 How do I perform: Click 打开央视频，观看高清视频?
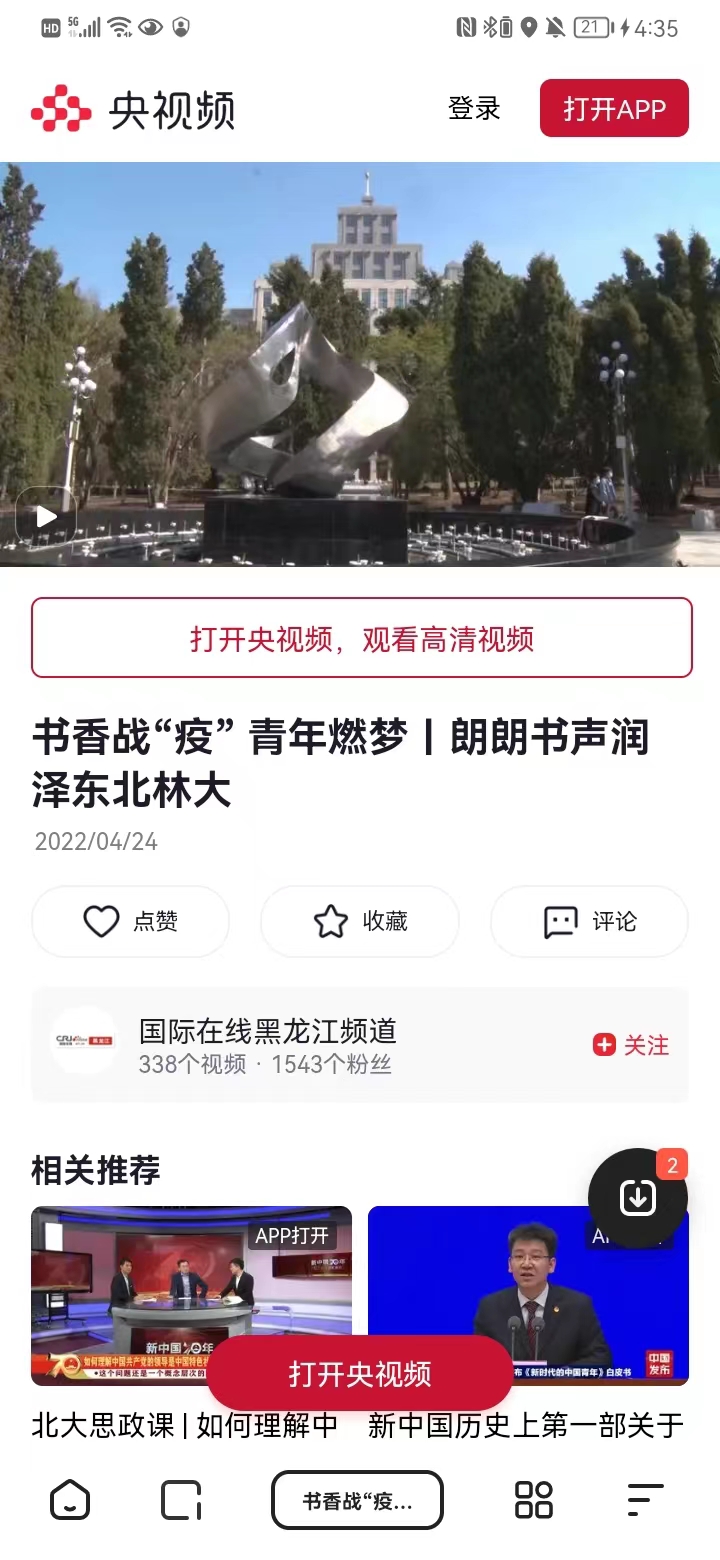(x=360, y=637)
